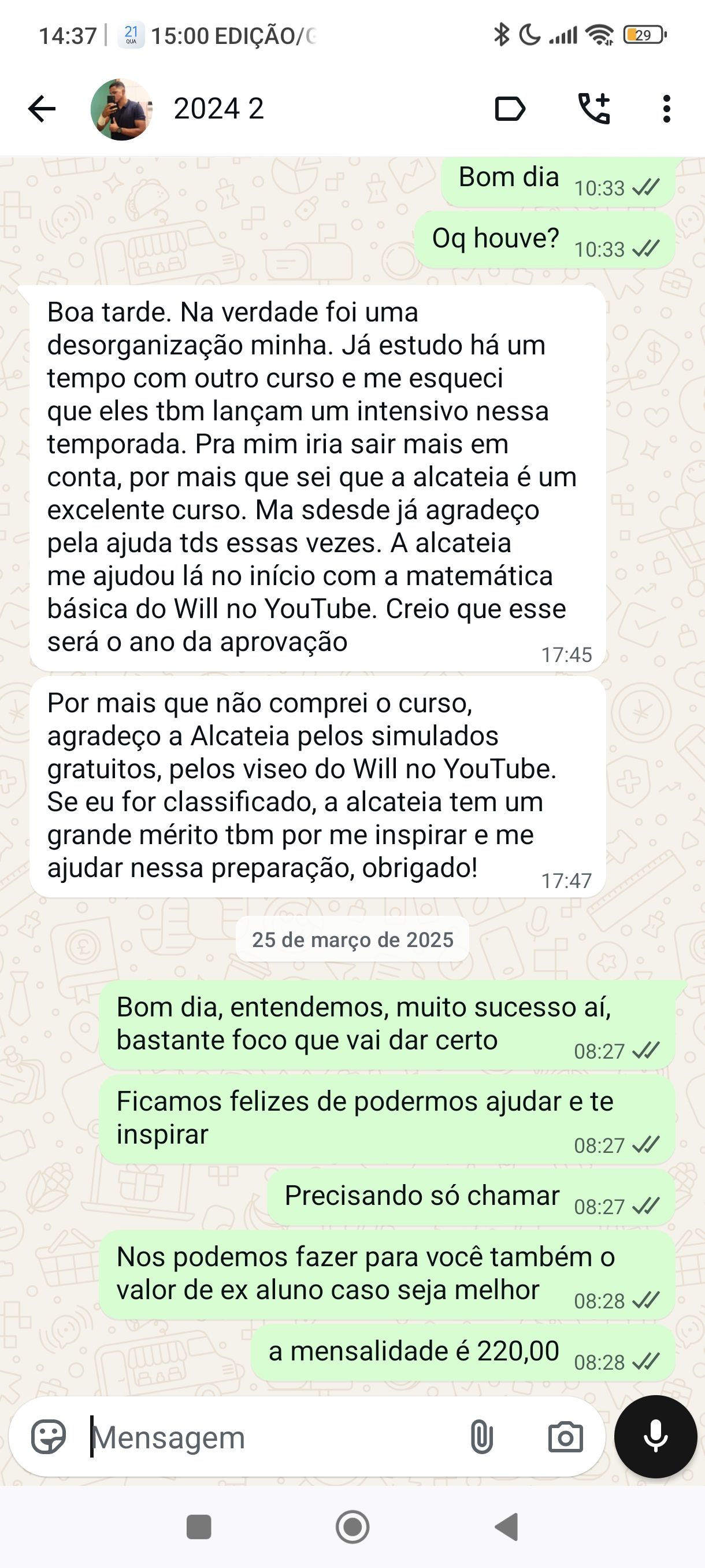Attach a file with the paperclip icon
The image size is (705, 1568).
point(481,1438)
